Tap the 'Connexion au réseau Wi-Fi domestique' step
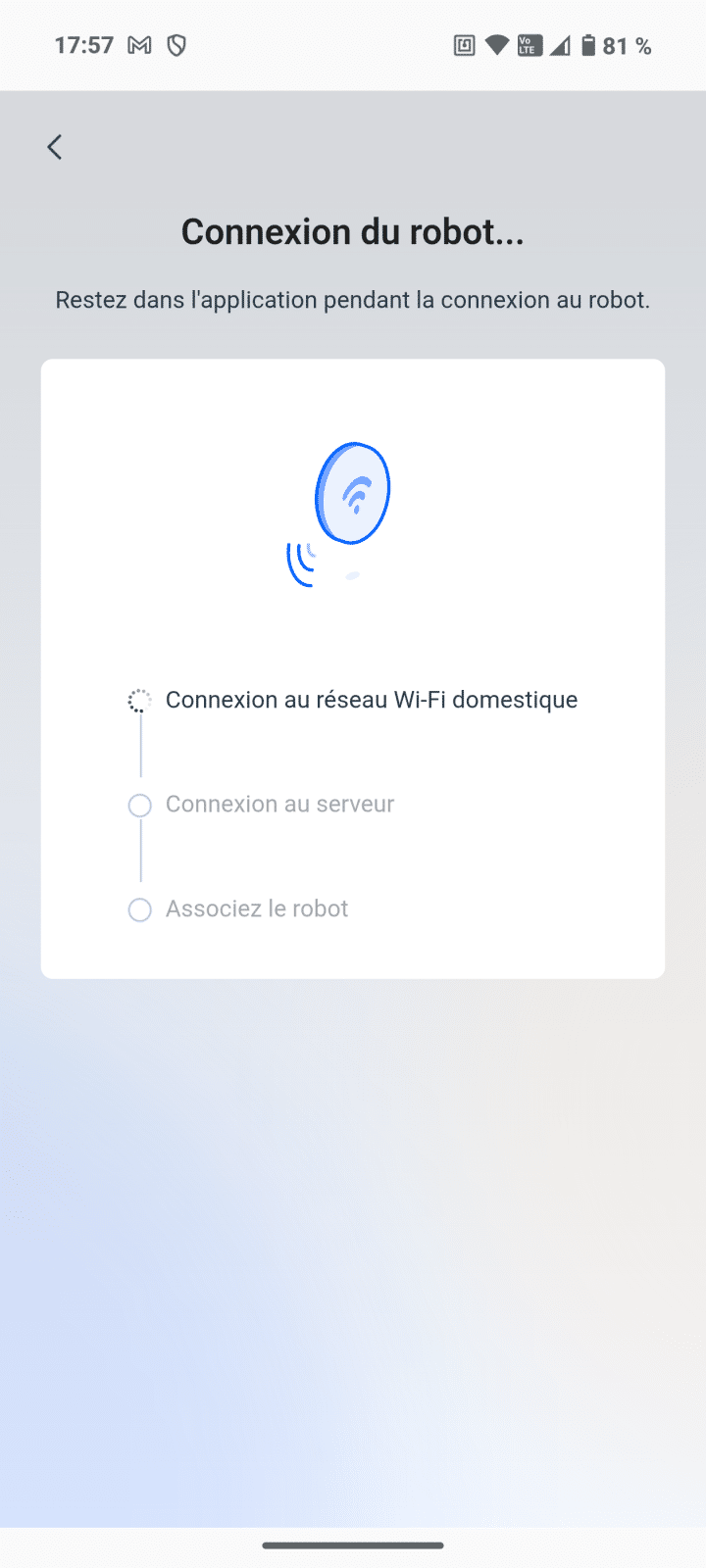This screenshot has width=706, height=1568. 371,700
